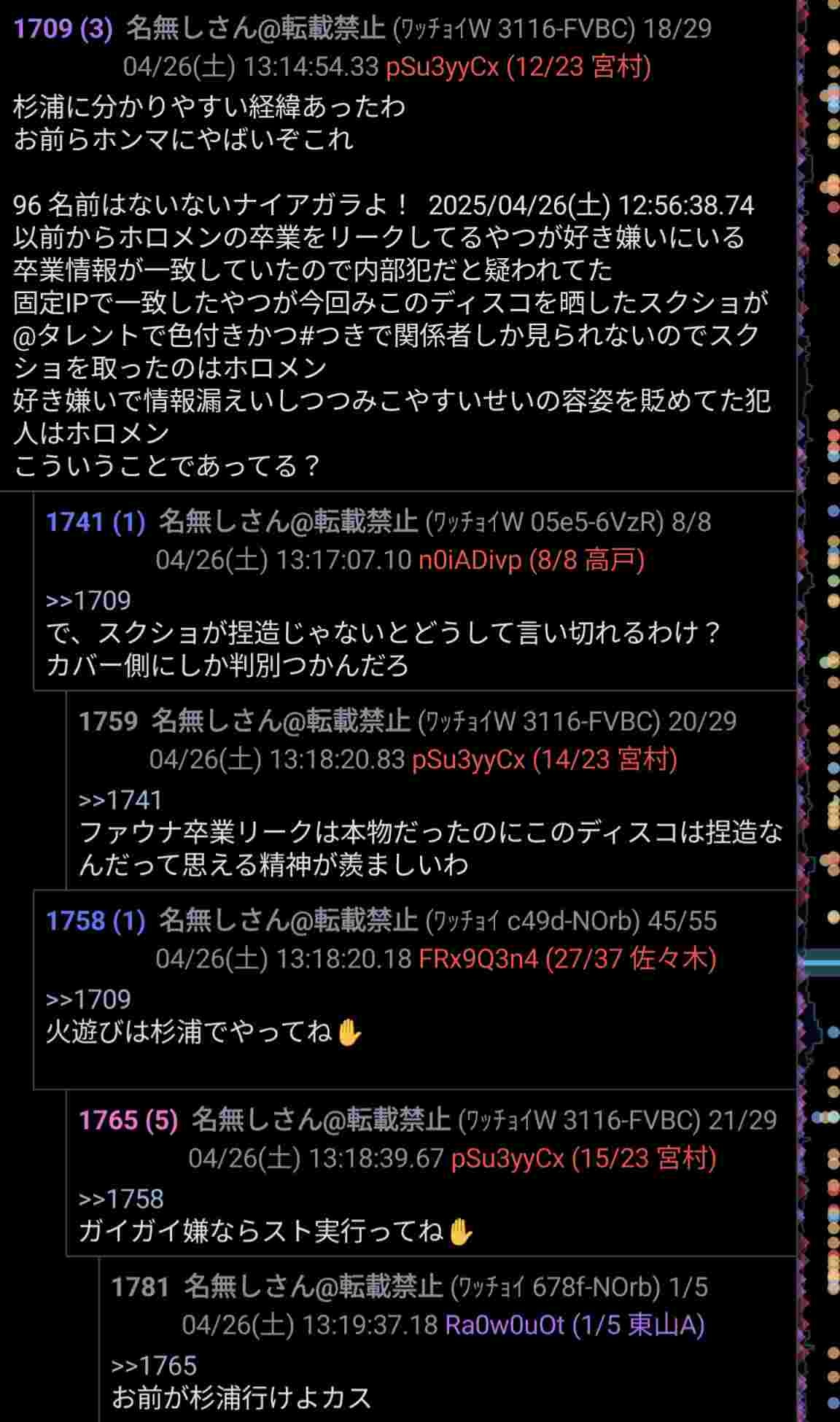The height and width of the screenshot is (1422, 840).
Task: Open the menu for post number 1781
Action: (x=140, y=1287)
